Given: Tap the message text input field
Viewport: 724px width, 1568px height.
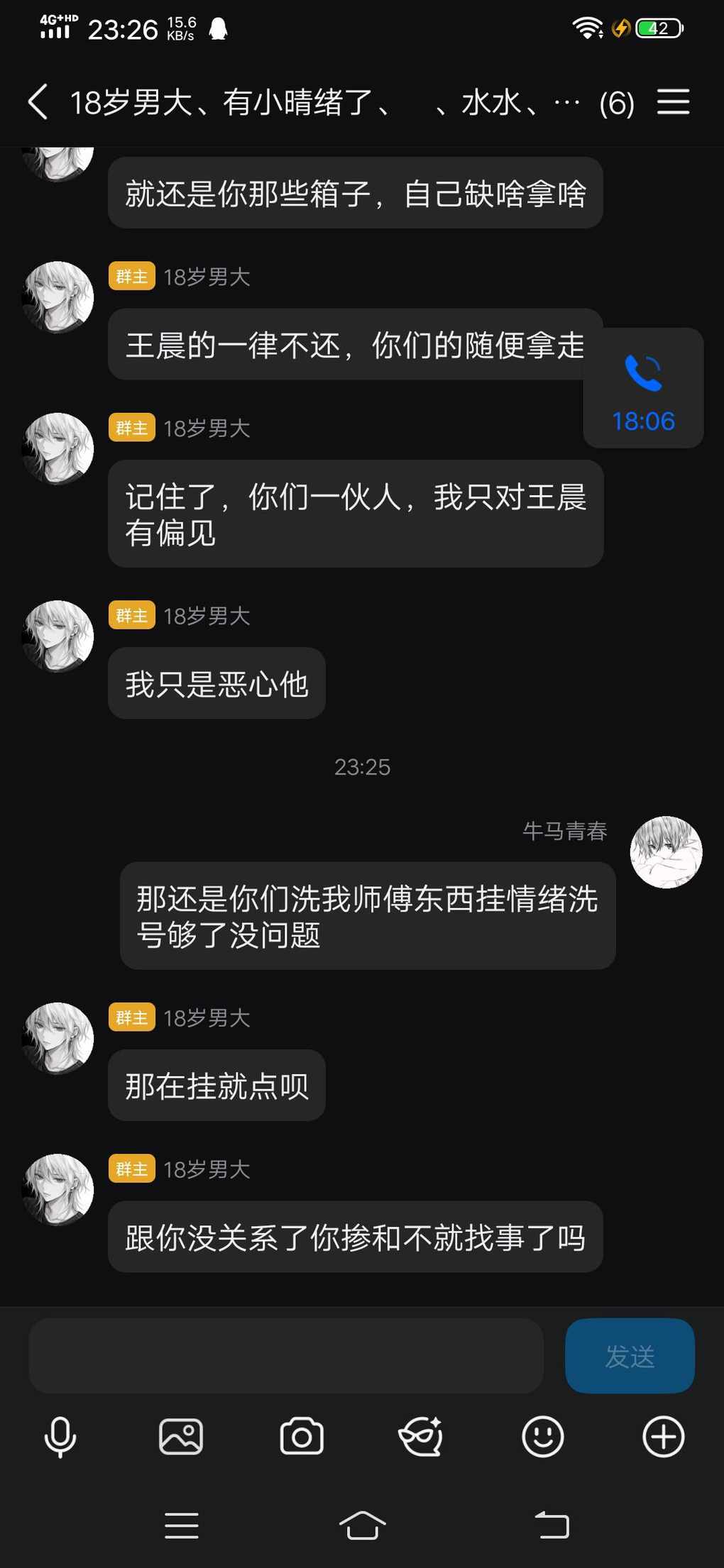Looking at the screenshot, I should pos(285,1356).
